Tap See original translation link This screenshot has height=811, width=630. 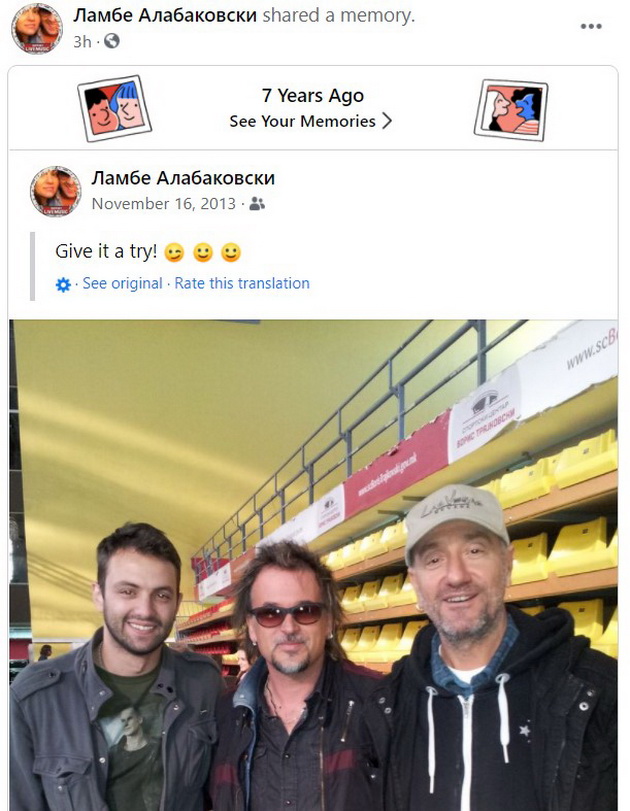point(122,284)
